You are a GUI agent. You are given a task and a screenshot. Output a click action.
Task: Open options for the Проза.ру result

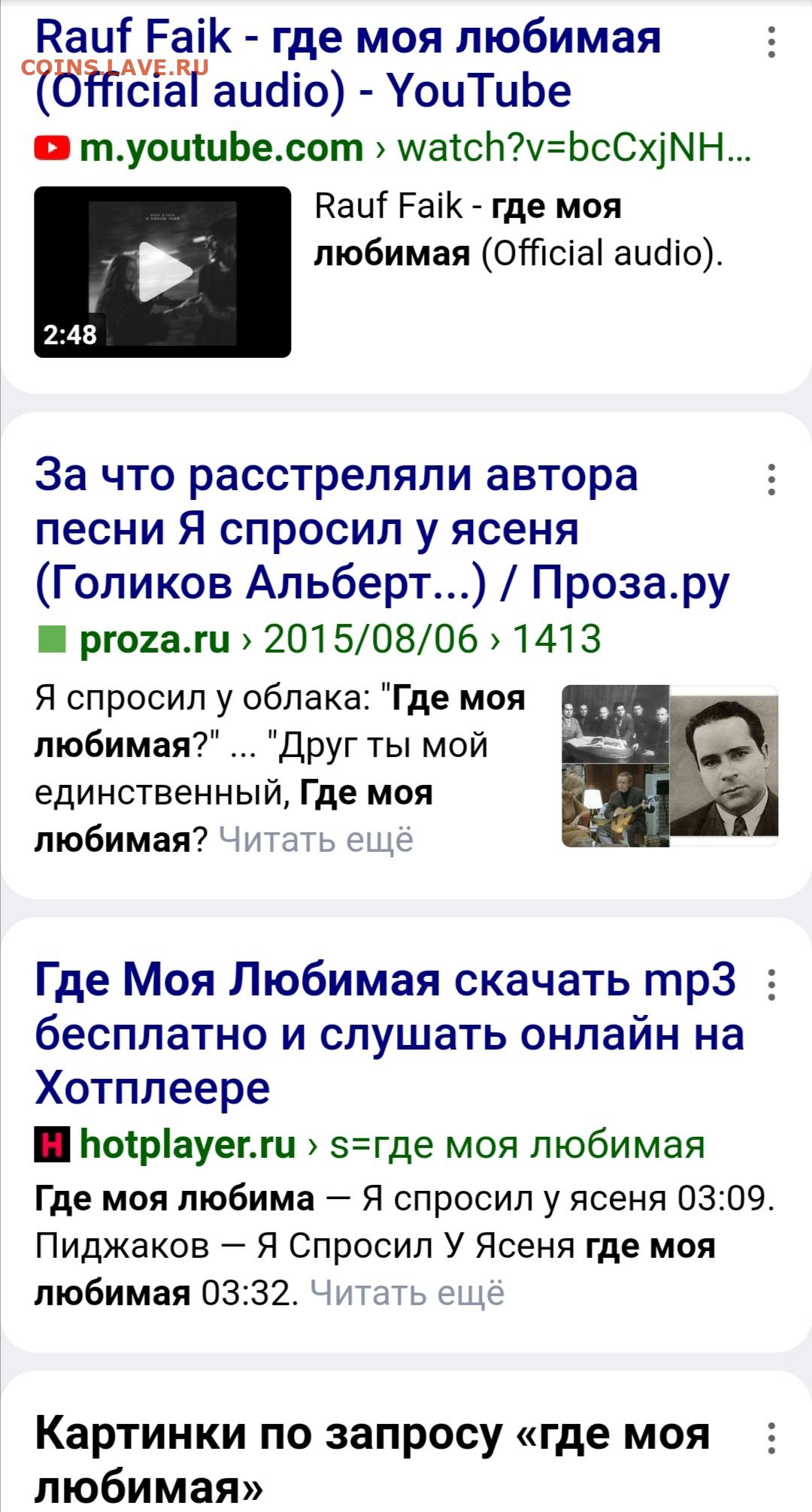pyautogui.click(x=771, y=480)
